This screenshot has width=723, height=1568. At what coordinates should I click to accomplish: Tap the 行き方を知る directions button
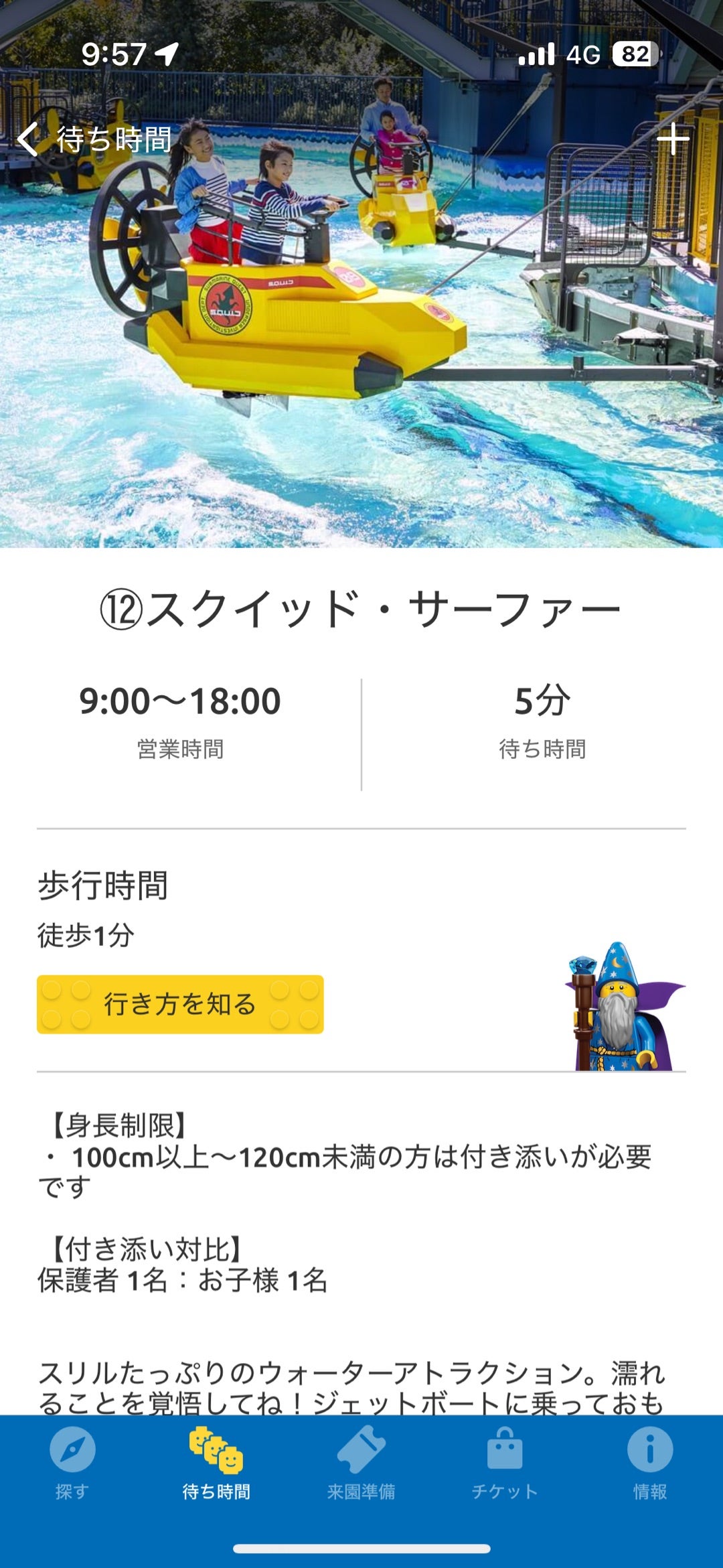[180, 1004]
